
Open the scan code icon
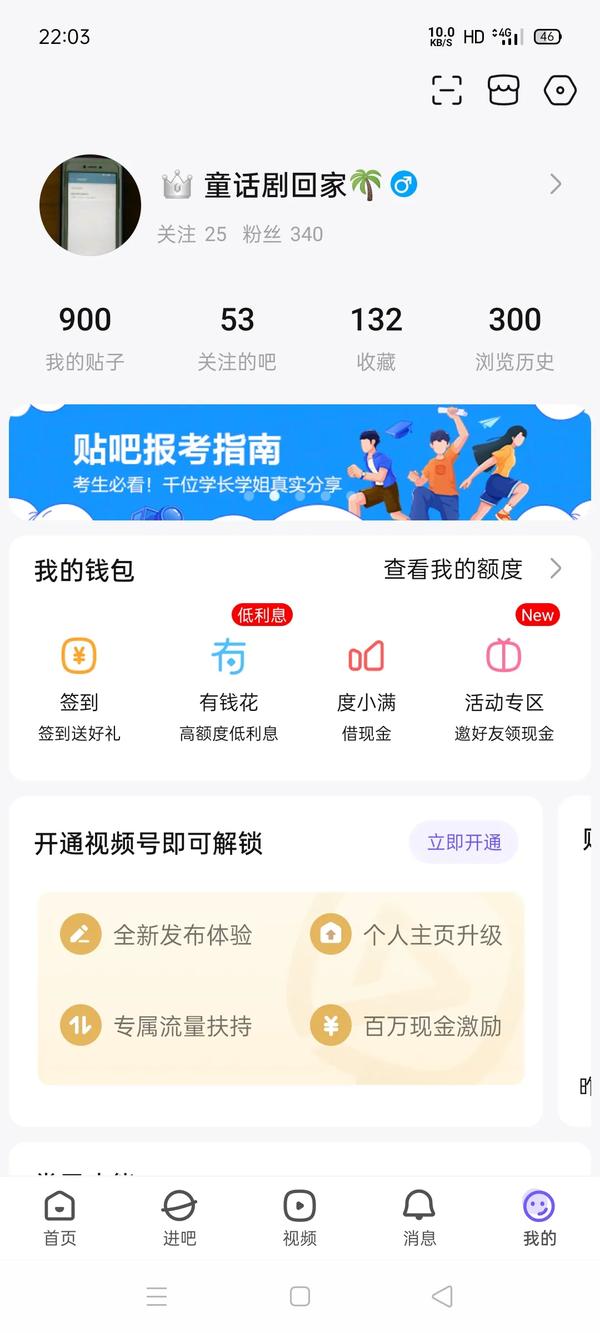[447, 90]
